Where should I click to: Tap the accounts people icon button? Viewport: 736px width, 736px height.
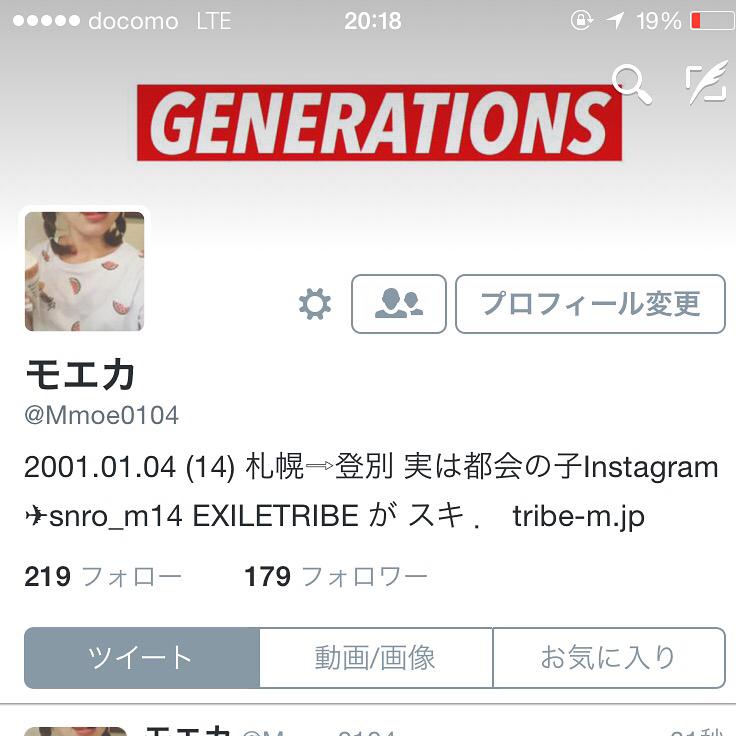tap(398, 304)
